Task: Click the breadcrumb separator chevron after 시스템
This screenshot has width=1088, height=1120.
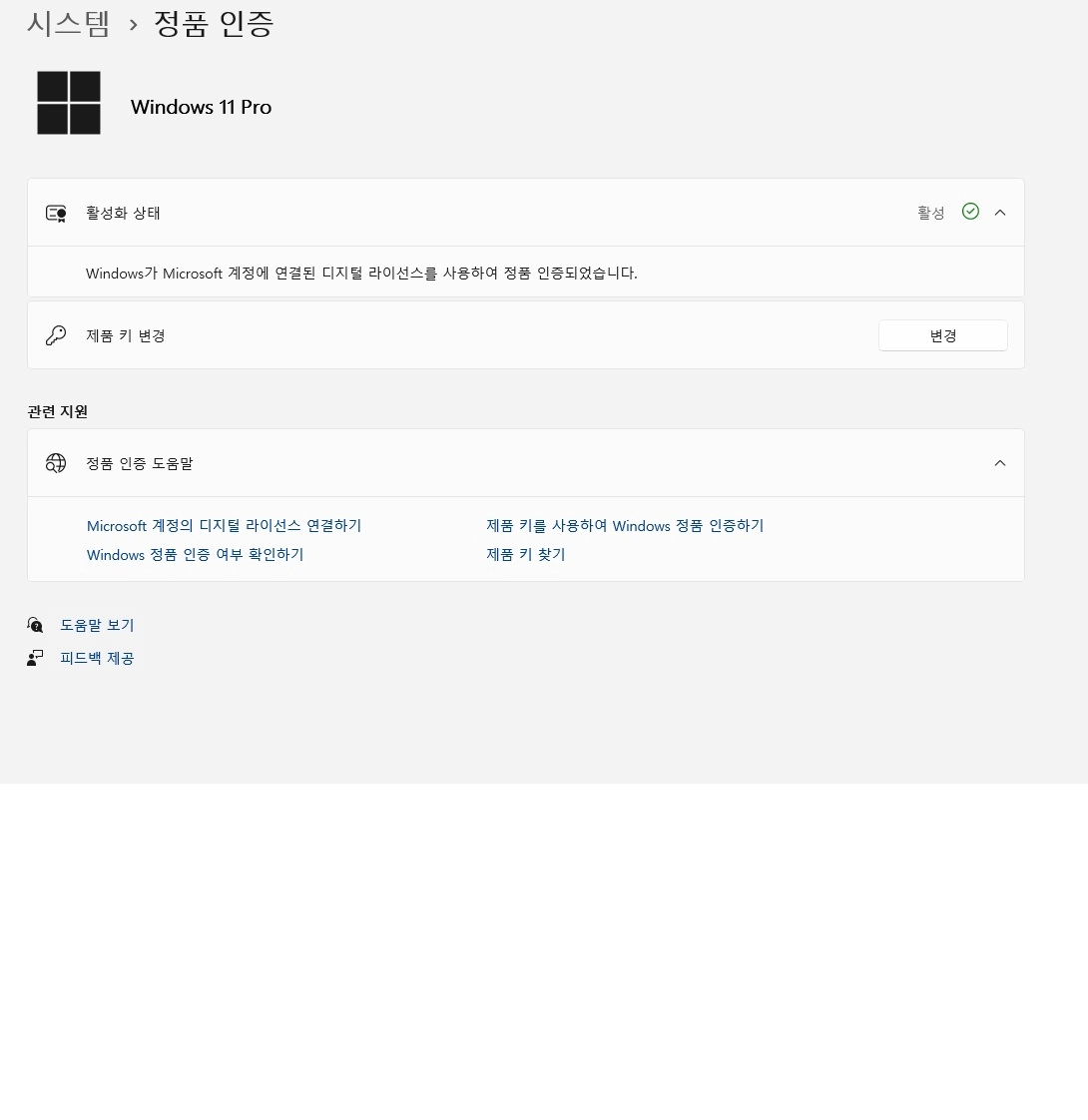Action: (x=133, y=24)
